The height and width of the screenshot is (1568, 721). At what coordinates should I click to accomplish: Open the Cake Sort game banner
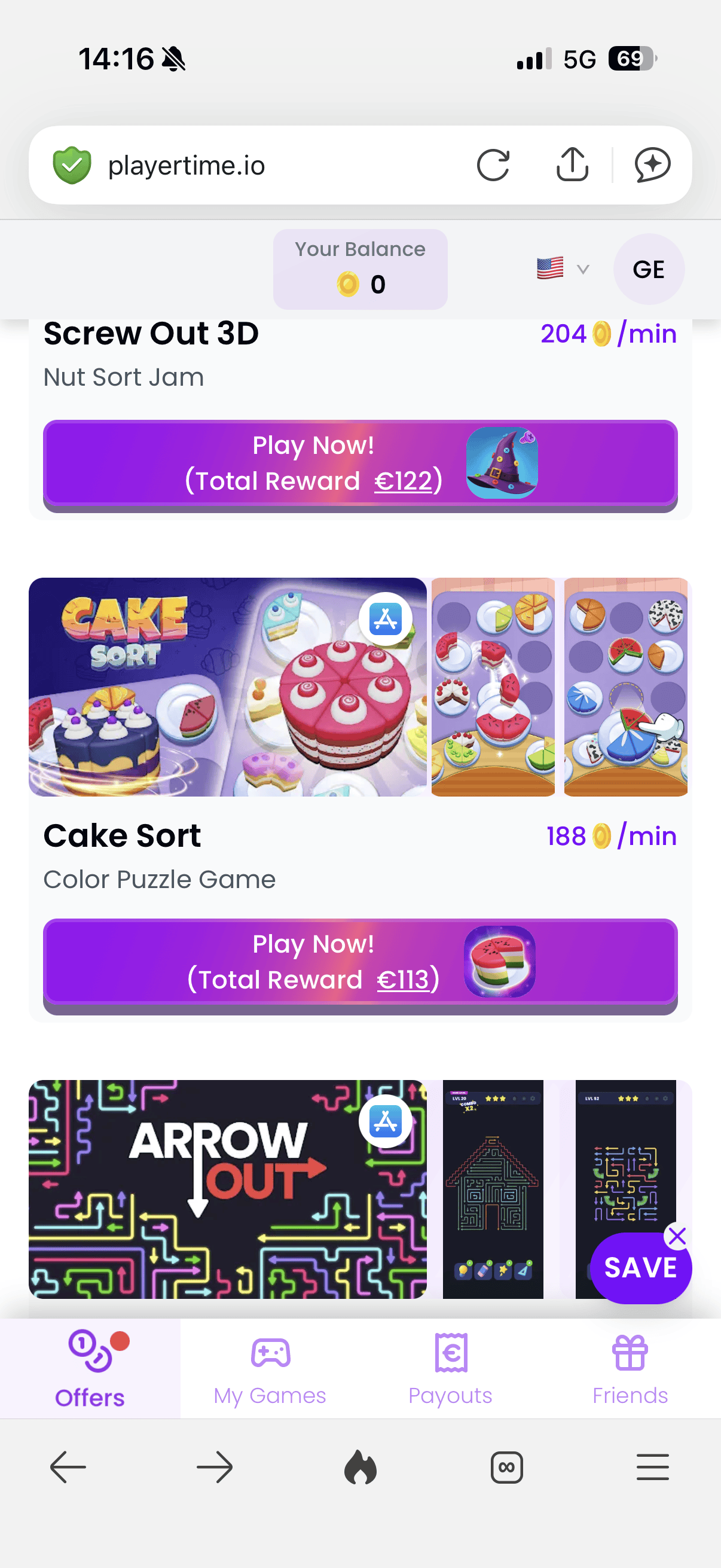228,687
